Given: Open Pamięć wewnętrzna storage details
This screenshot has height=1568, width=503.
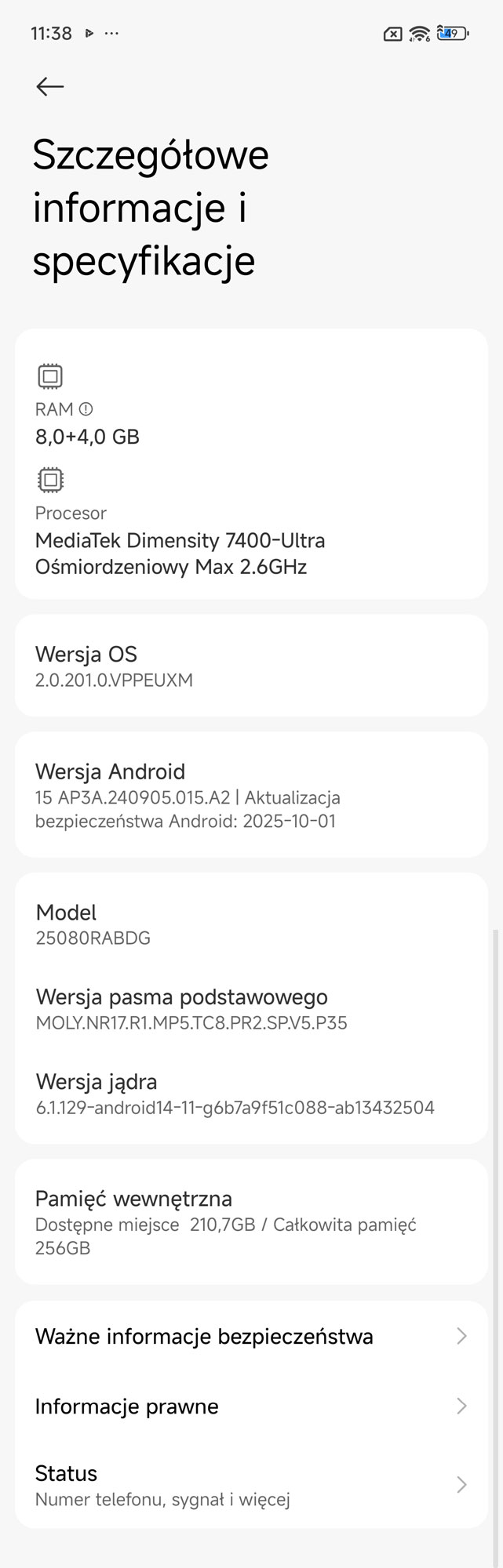Looking at the screenshot, I should click(251, 1221).
